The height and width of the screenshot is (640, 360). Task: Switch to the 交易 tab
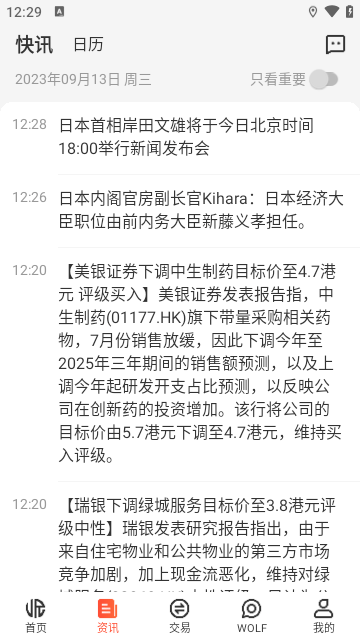point(180,616)
